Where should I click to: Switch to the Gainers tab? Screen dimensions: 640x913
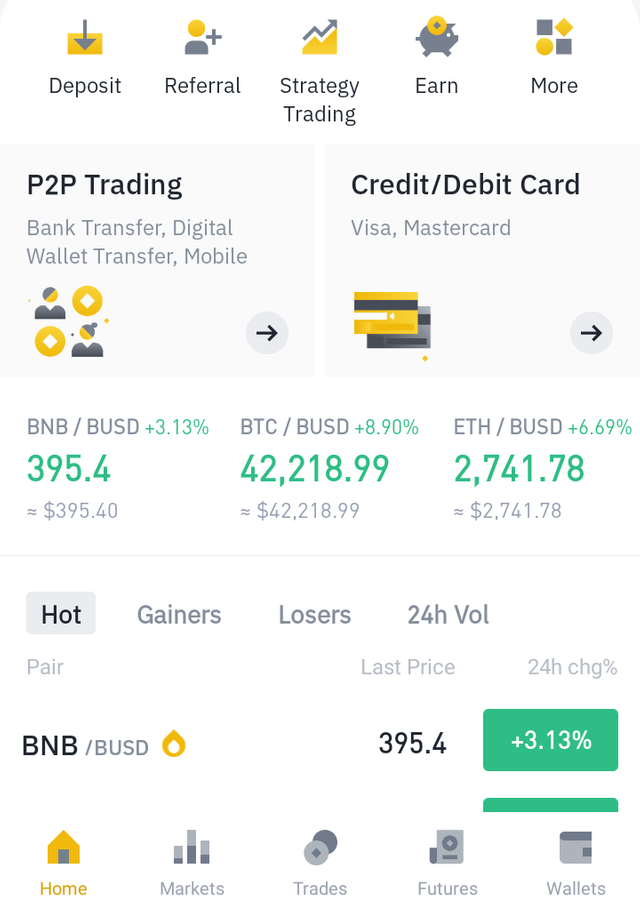(x=179, y=614)
